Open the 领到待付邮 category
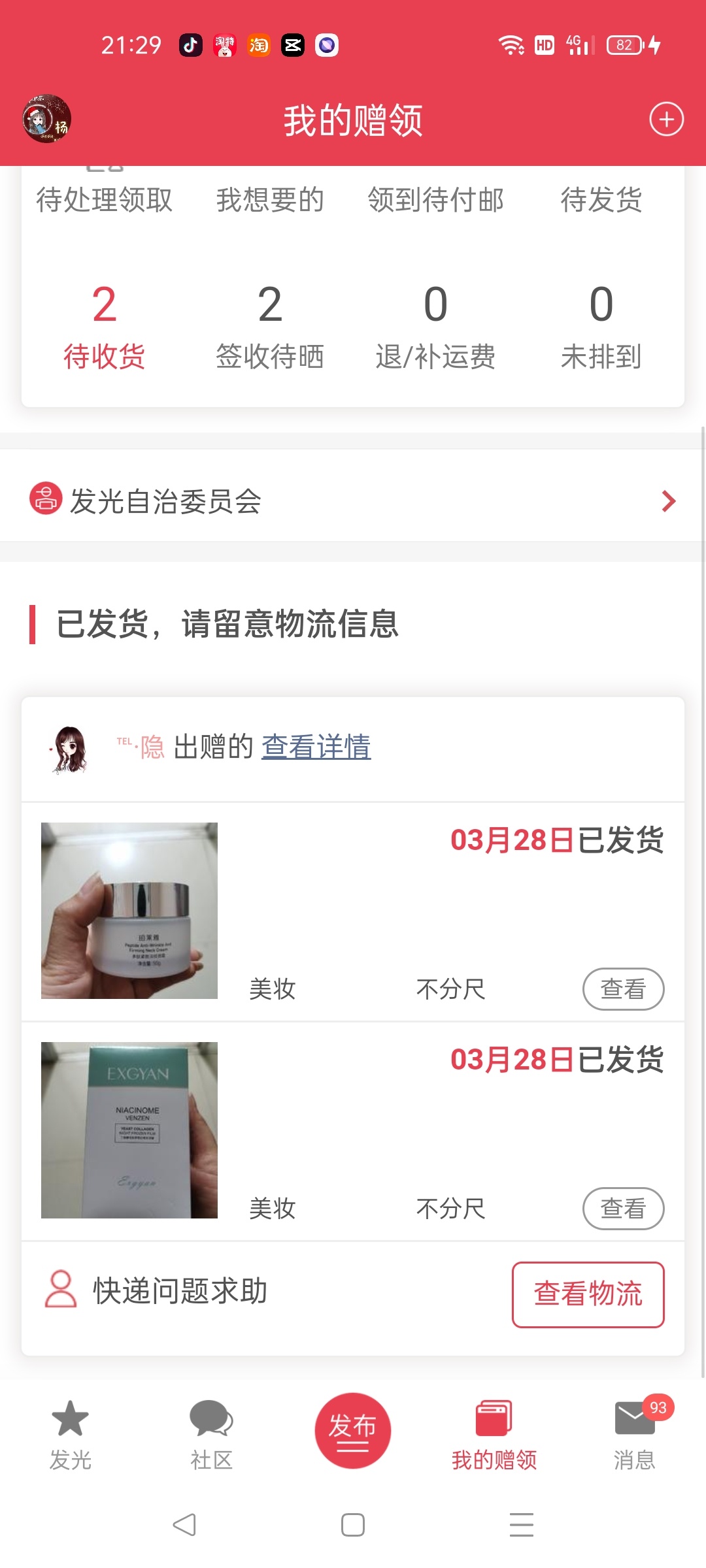Viewport: 706px width, 1568px height. (x=436, y=199)
